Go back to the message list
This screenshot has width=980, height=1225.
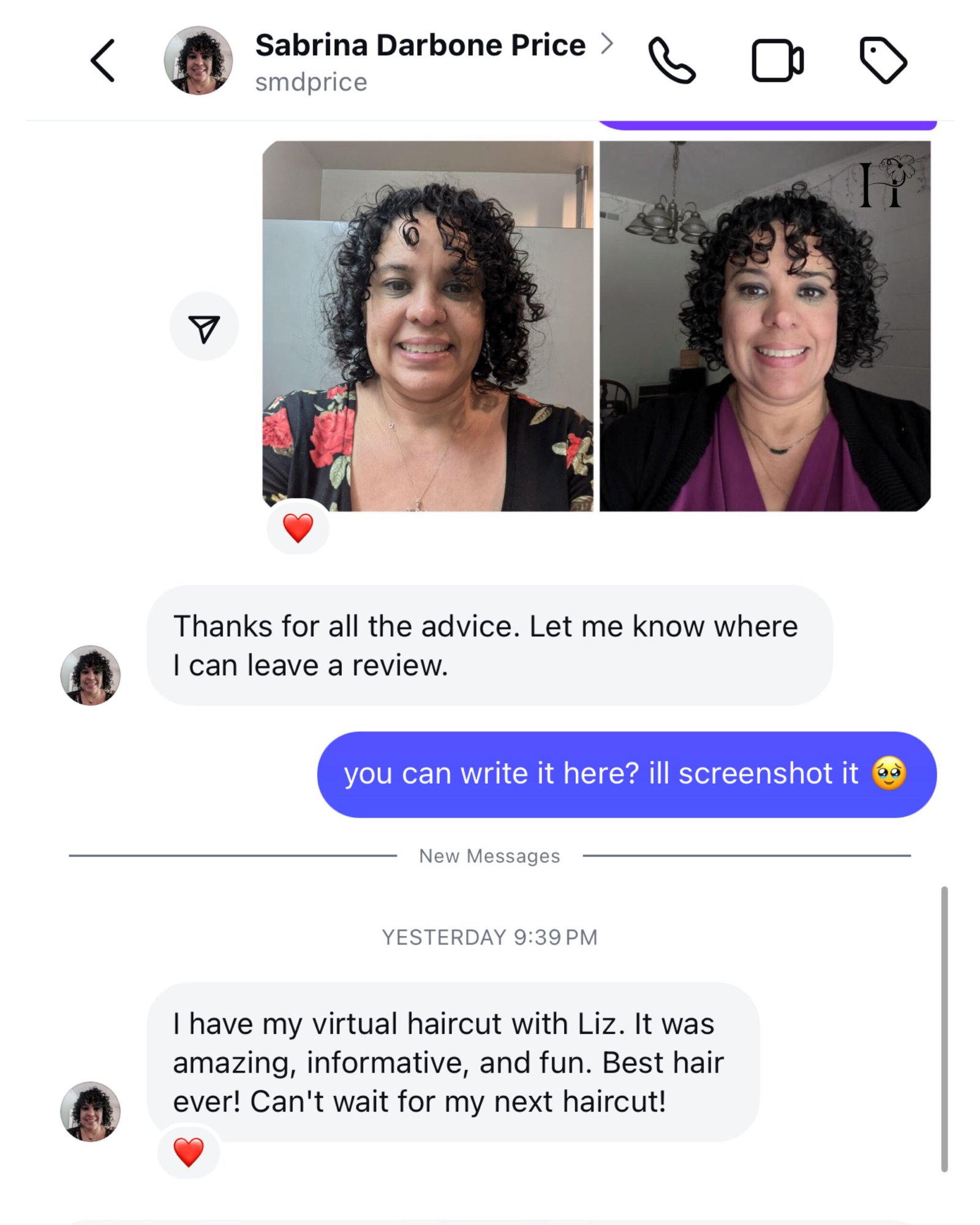[x=103, y=61]
